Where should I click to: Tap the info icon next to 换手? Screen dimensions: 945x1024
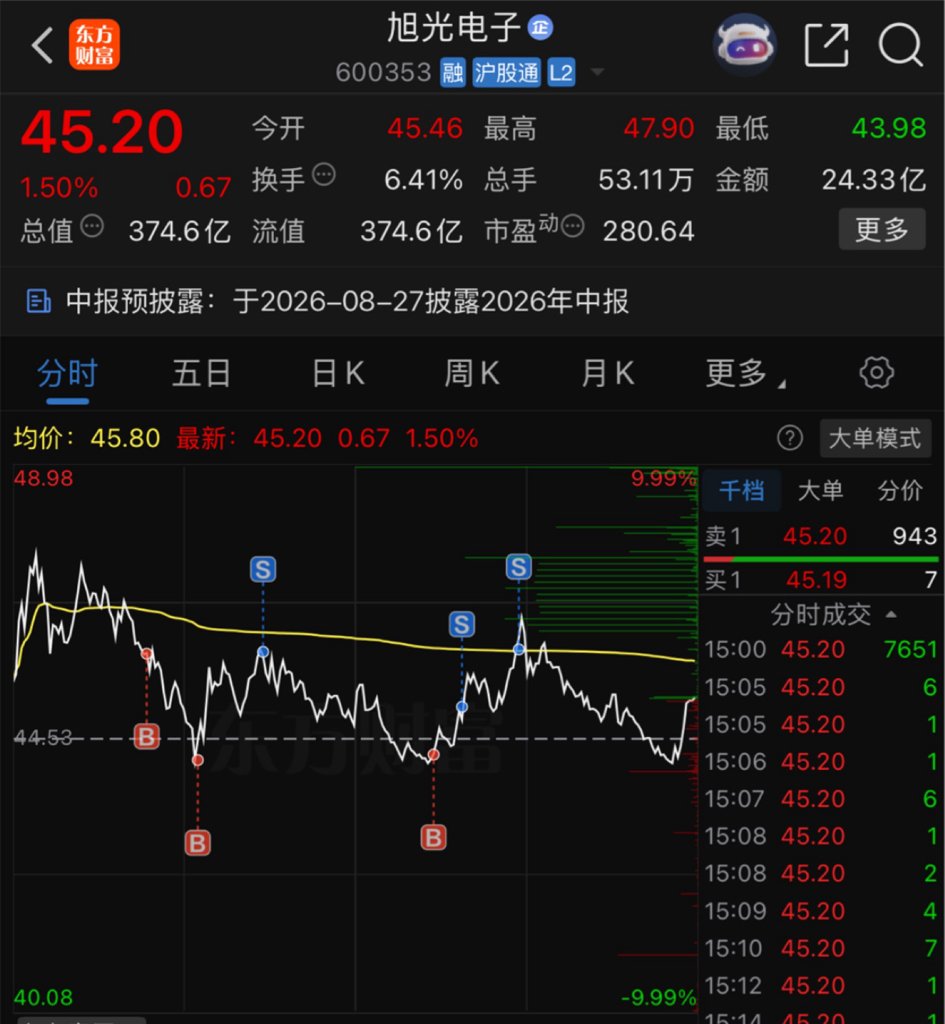point(324,175)
